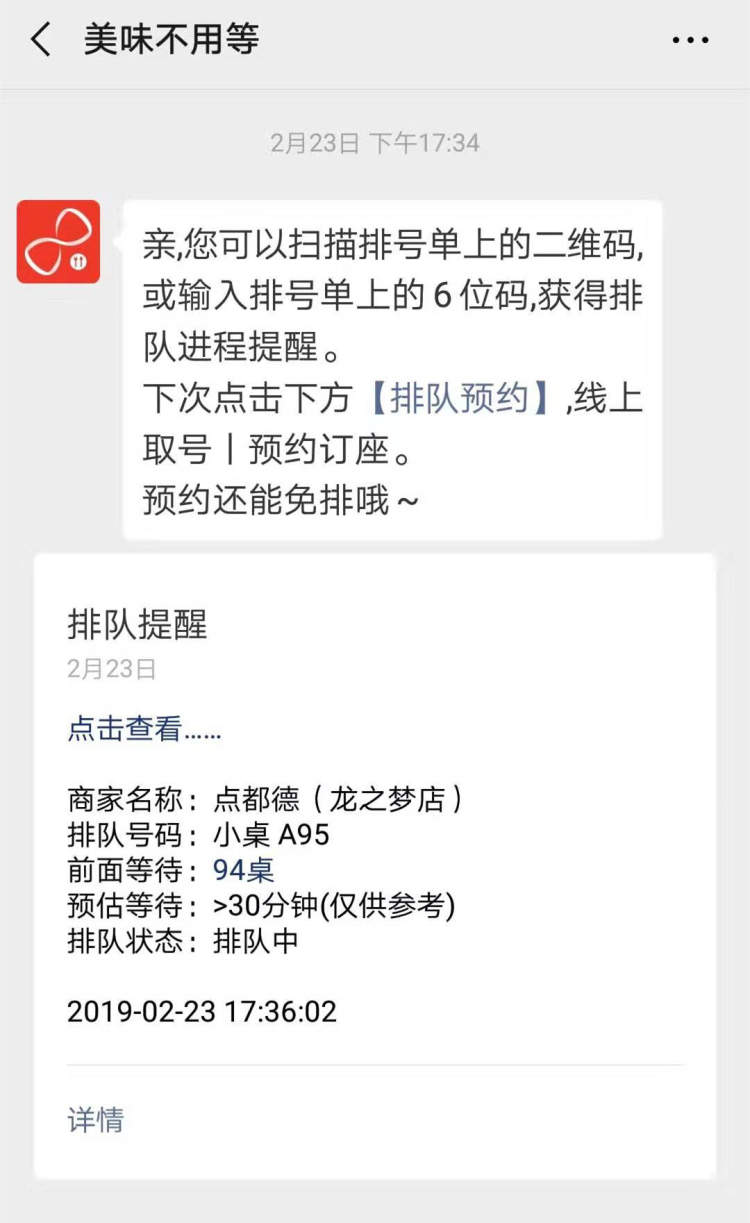750x1223 pixels.
Task: Open the three-dot overflow menu
Action: click(690, 41)
